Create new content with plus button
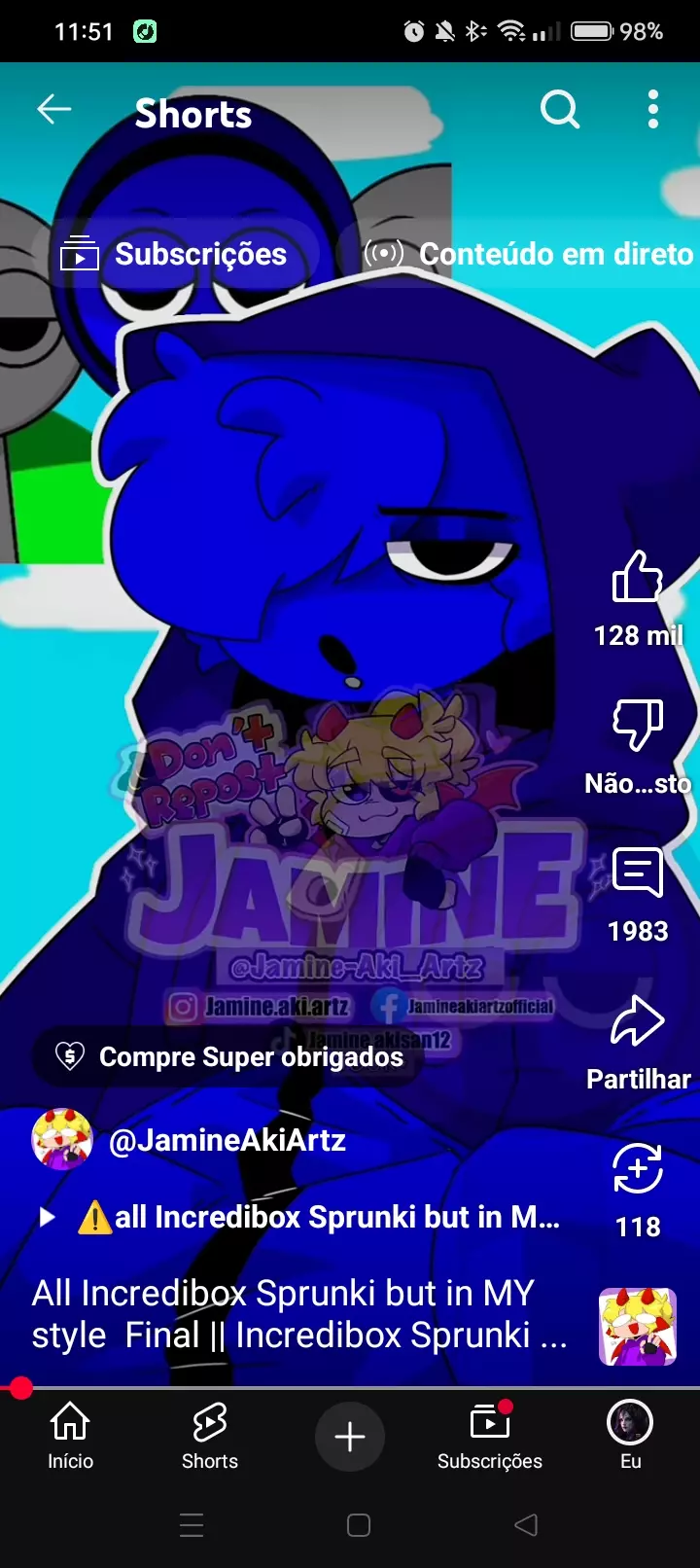 [x=350, y=1437]
